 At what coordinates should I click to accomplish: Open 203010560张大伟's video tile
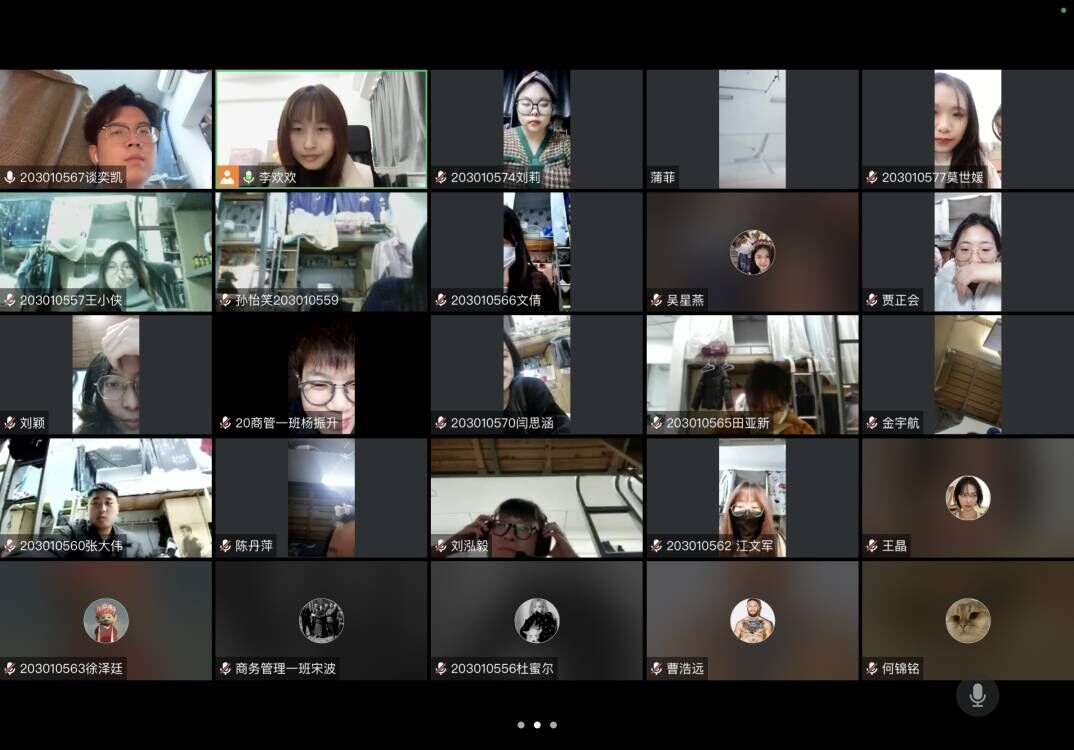coord(106,498)
